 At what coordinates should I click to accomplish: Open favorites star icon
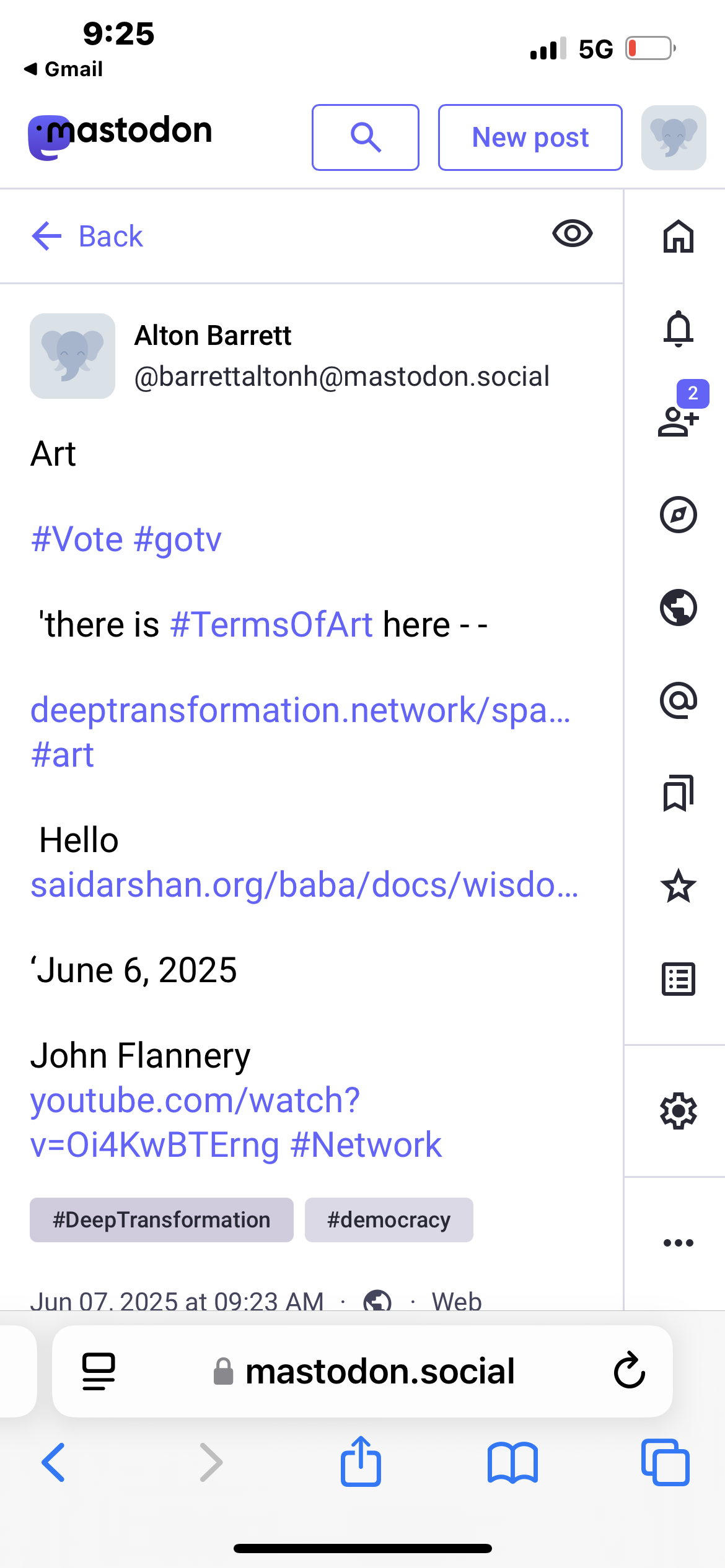pos(679,886)
